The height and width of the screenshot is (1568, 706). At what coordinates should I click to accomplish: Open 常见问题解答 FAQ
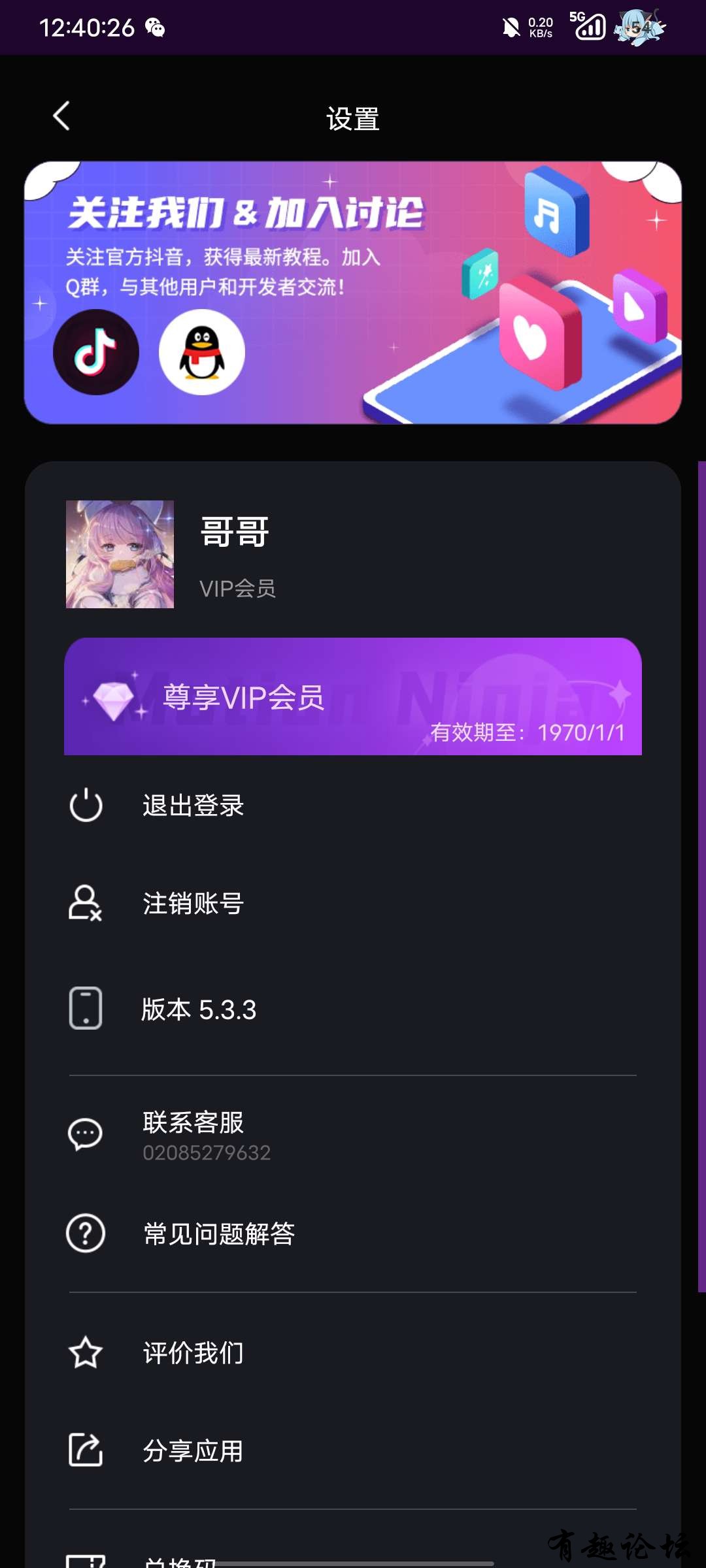tap(219, 1234)
